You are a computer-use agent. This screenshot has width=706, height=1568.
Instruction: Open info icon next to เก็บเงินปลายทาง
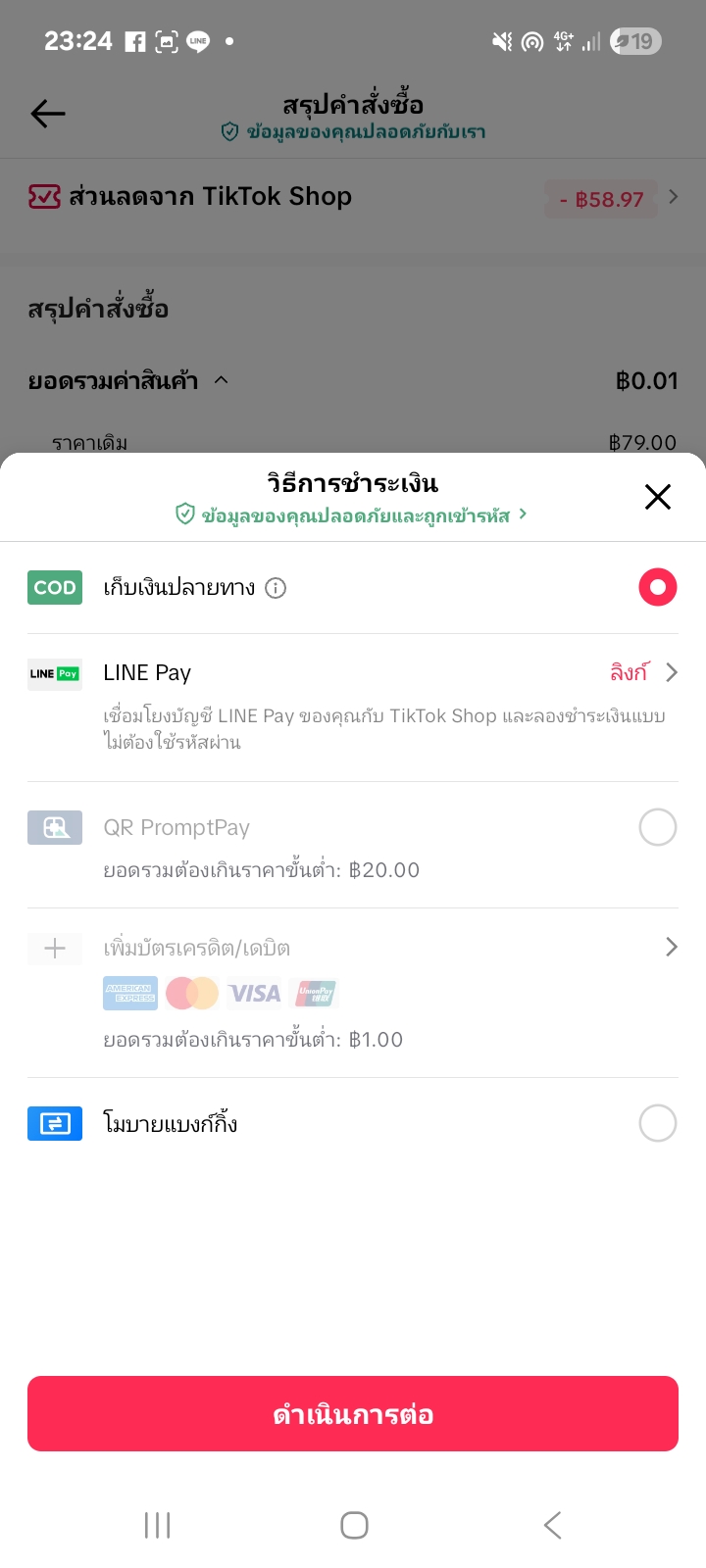[277, 588]
